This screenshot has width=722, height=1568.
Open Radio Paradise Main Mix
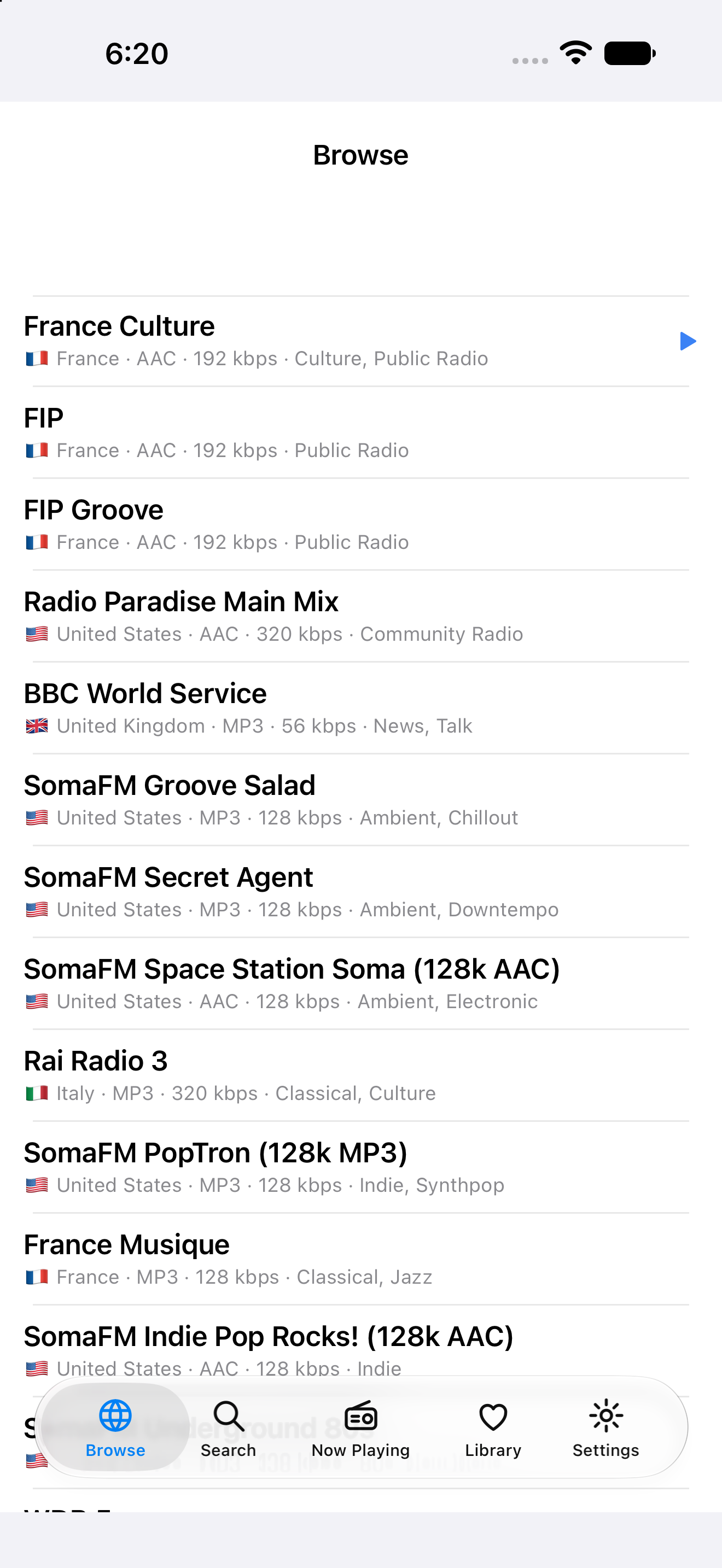(x=361, y=617)
